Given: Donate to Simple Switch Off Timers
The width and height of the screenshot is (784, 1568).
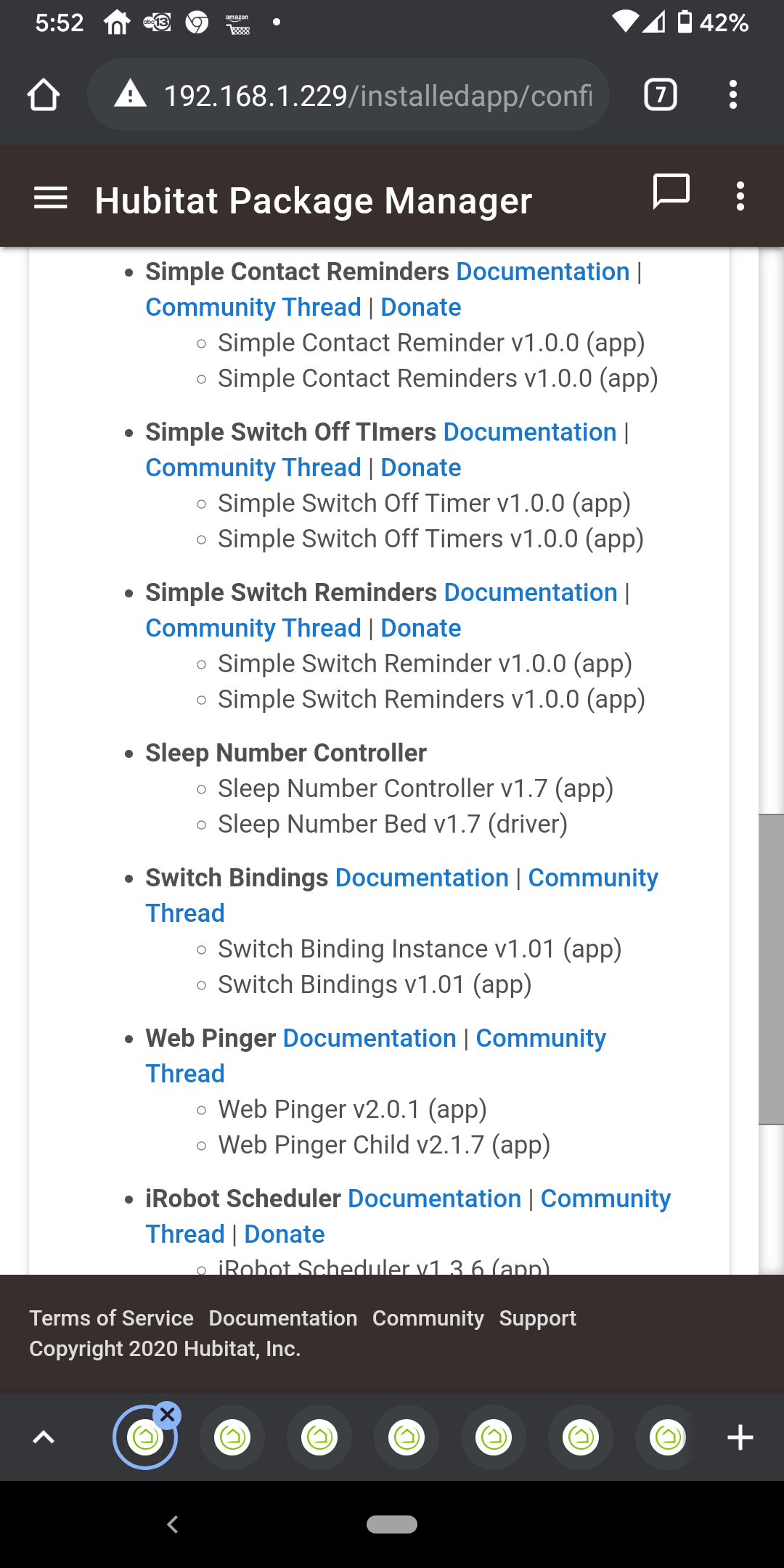Looking at the screenshot, I should [x=421, y=467].
